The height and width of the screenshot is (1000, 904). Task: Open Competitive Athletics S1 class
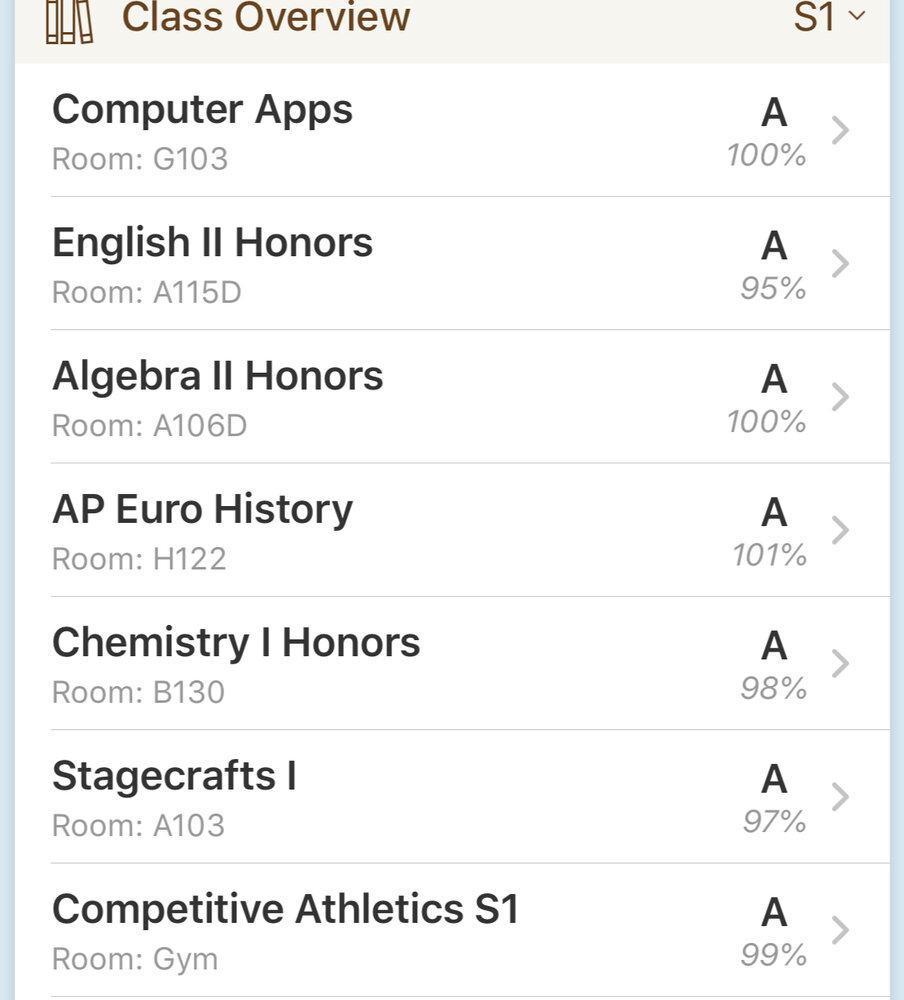point(450,930)
